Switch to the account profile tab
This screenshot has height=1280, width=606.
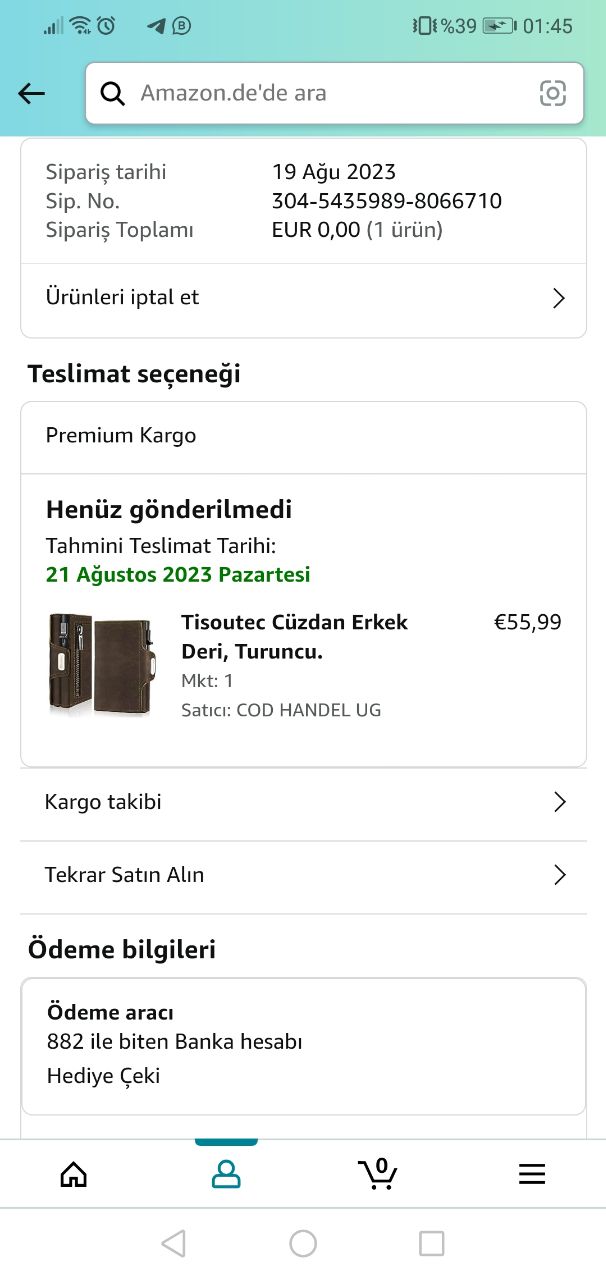[x=226, y=1174]
